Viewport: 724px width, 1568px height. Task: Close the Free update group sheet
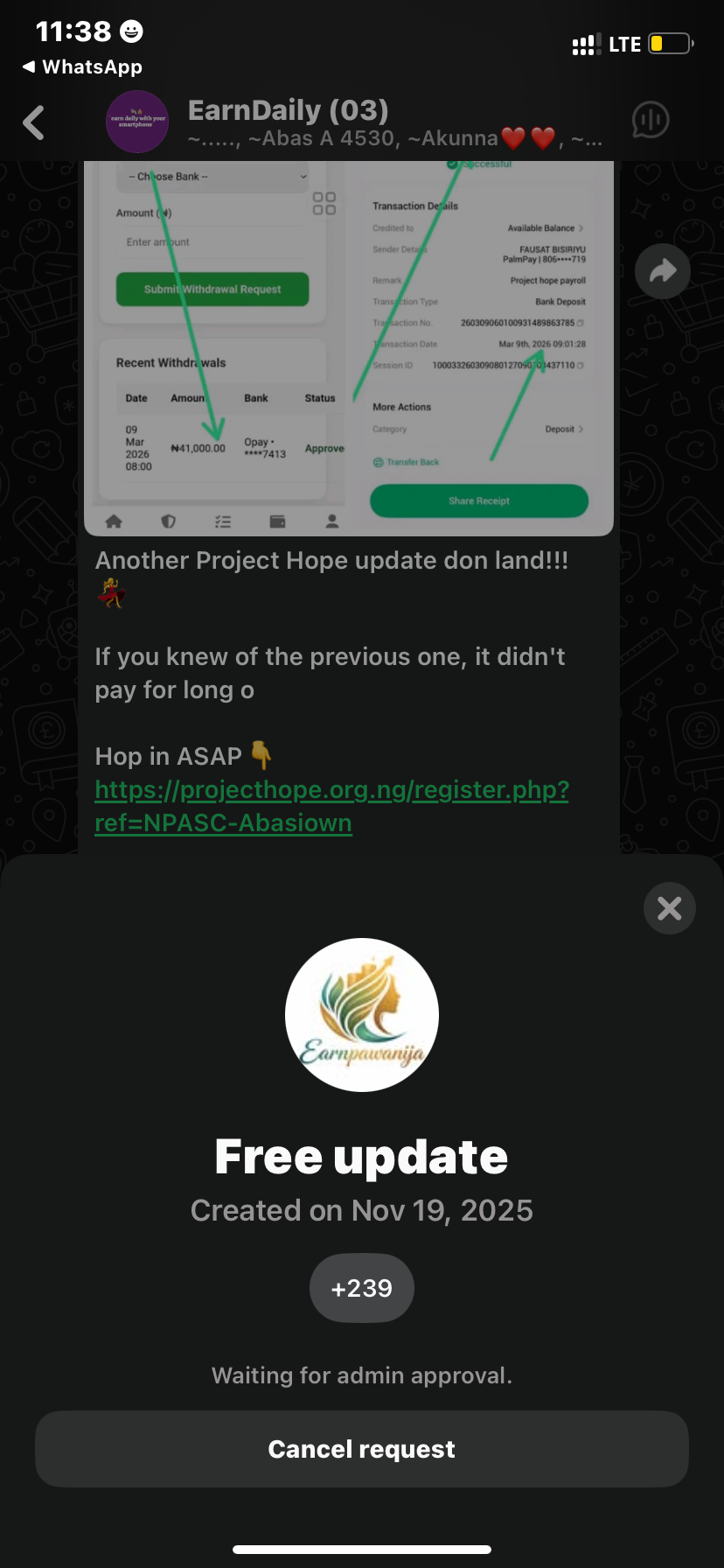(x=669, y=908)
